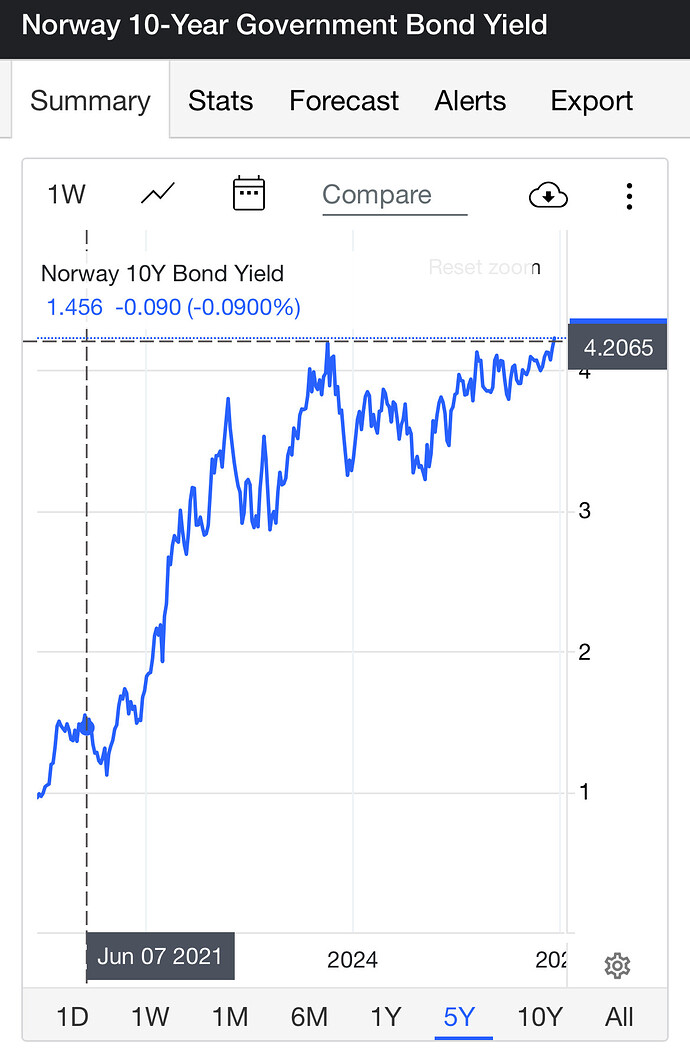View the 10Y time range
This screenshot has width=690, height=1056.
540,1017
